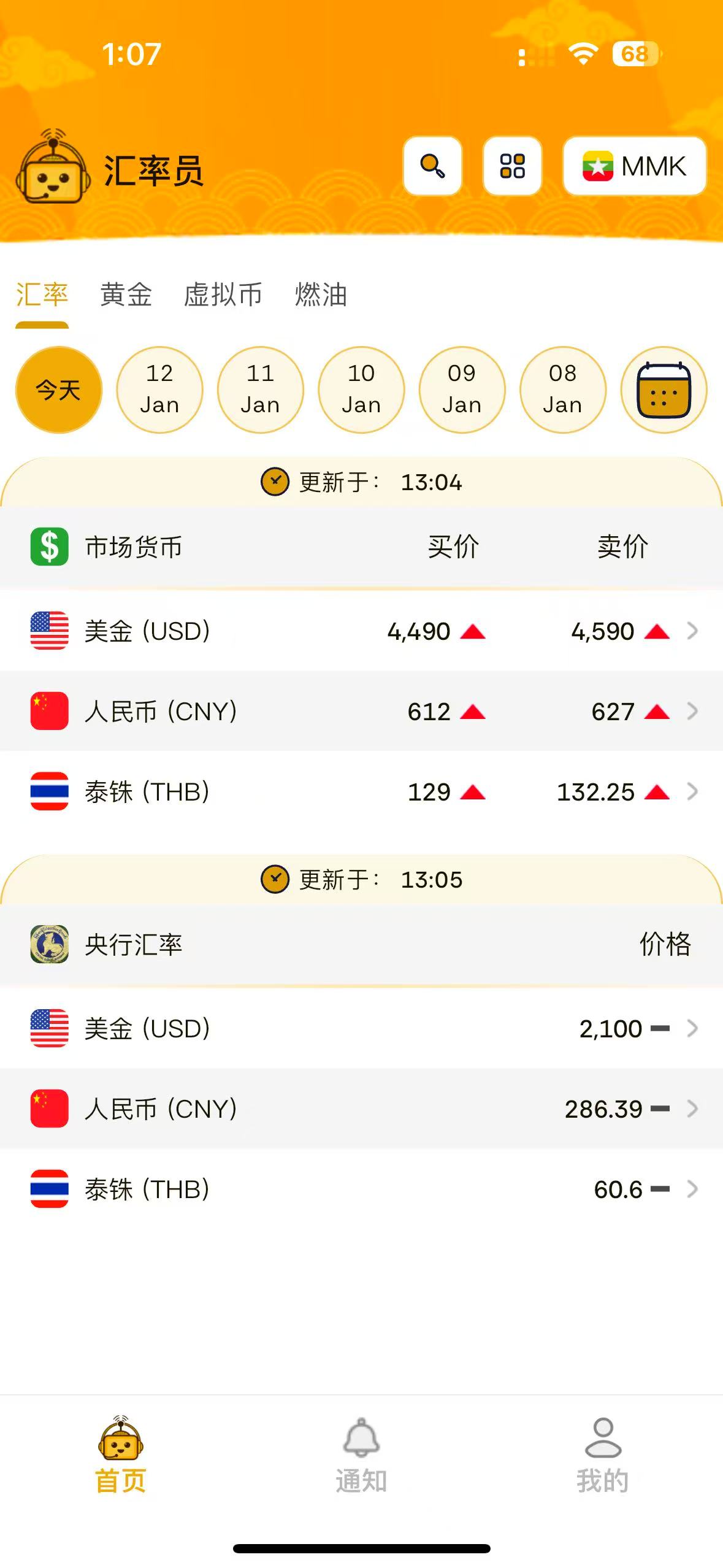Select the 09 Jan date circle

pos(462,389)
